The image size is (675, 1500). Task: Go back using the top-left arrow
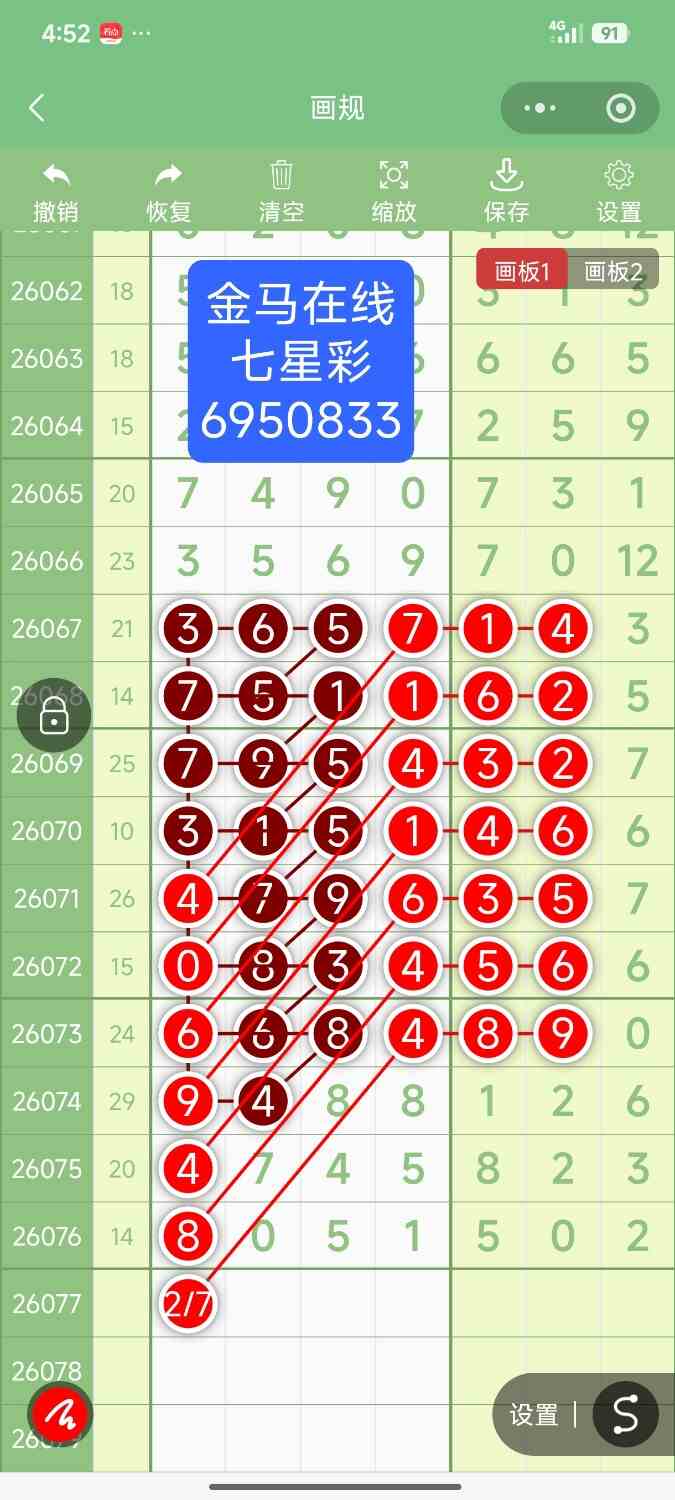pyautogui.click(x=37, y=108)
